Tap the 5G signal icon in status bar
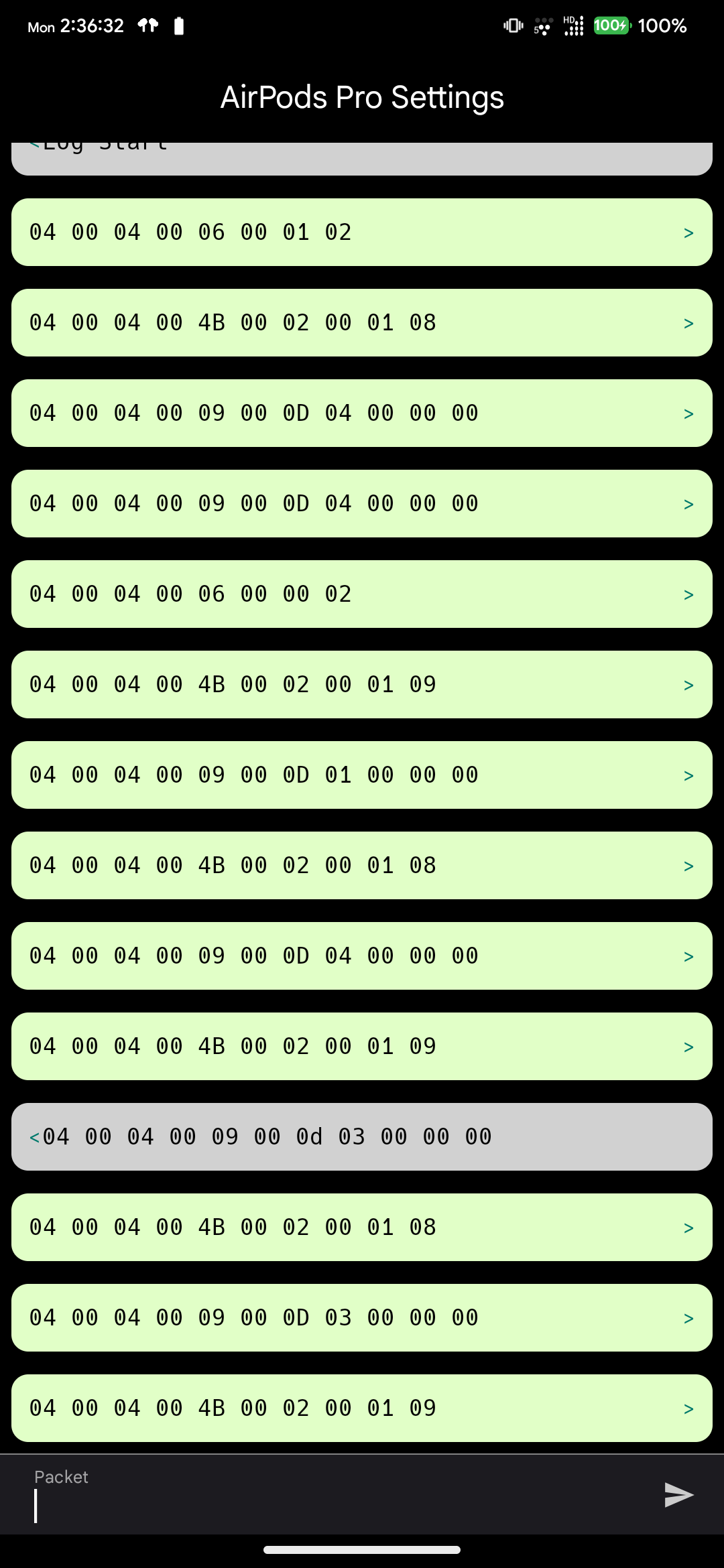724x1568 pixels. coord(542,27)
